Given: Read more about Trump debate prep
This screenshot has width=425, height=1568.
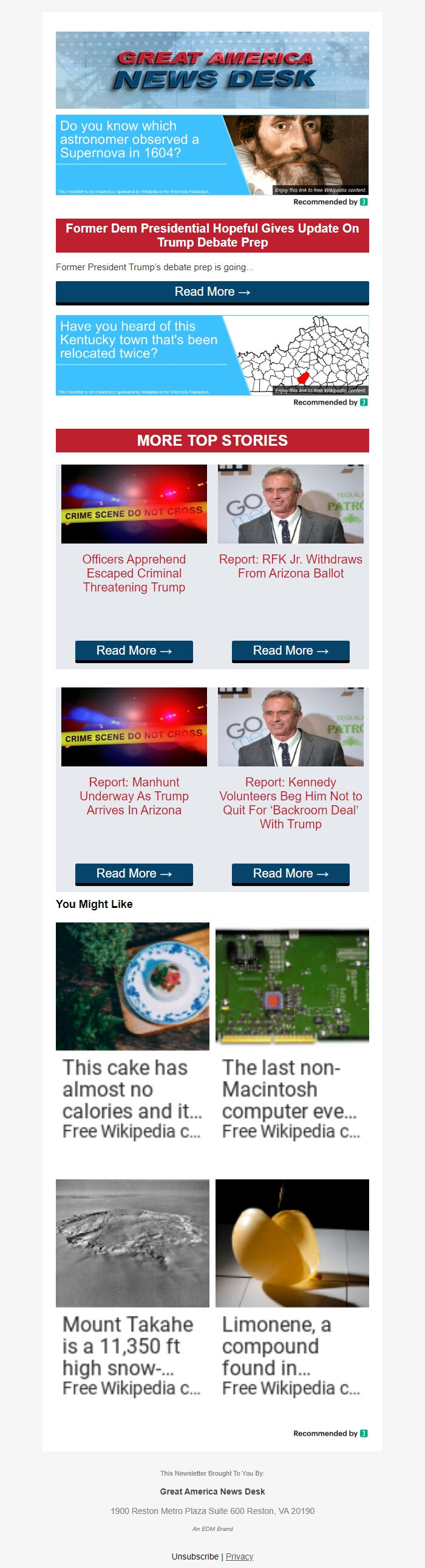Looking at the screenshot, I should pyautogui.click(x=212, y=292).
